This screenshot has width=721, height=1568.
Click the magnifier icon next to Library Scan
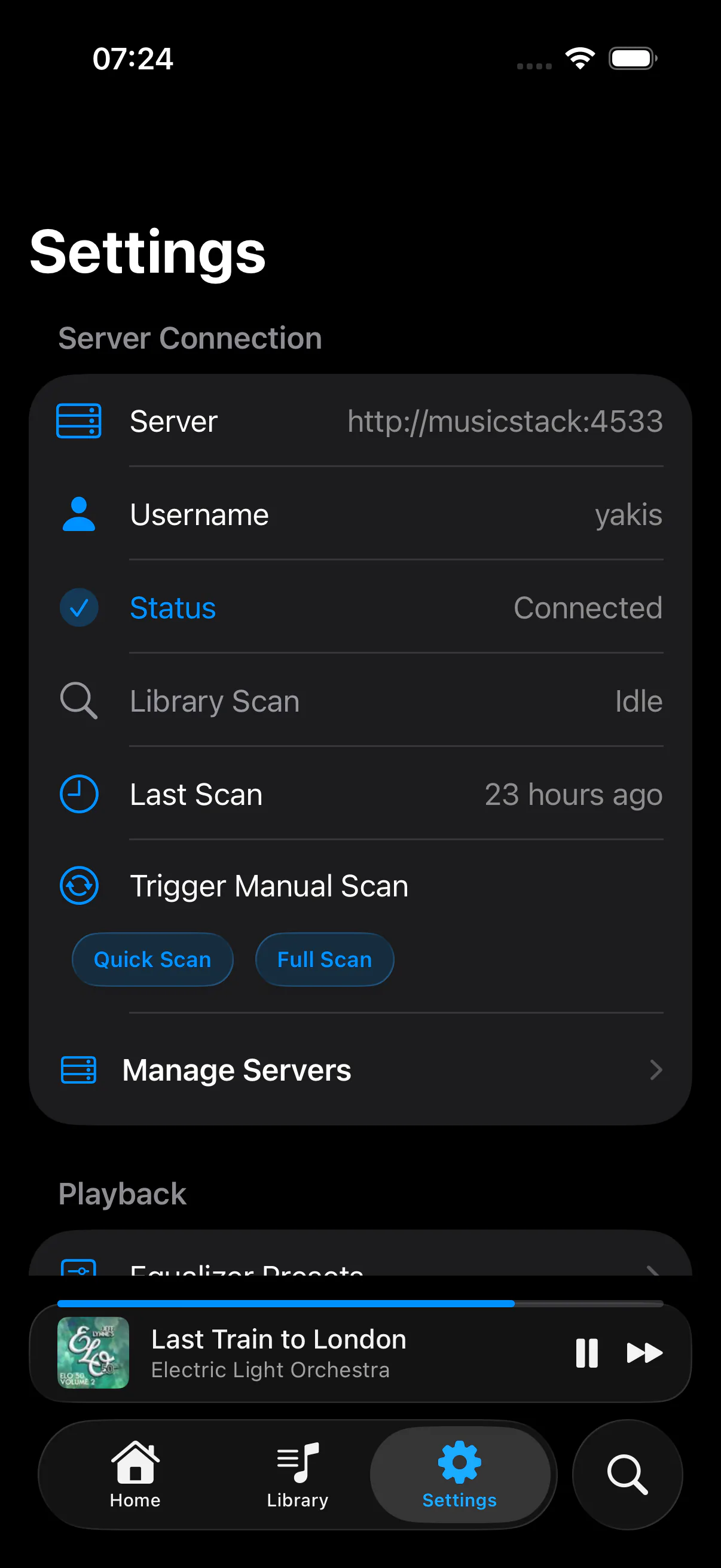tap(78, 701)
